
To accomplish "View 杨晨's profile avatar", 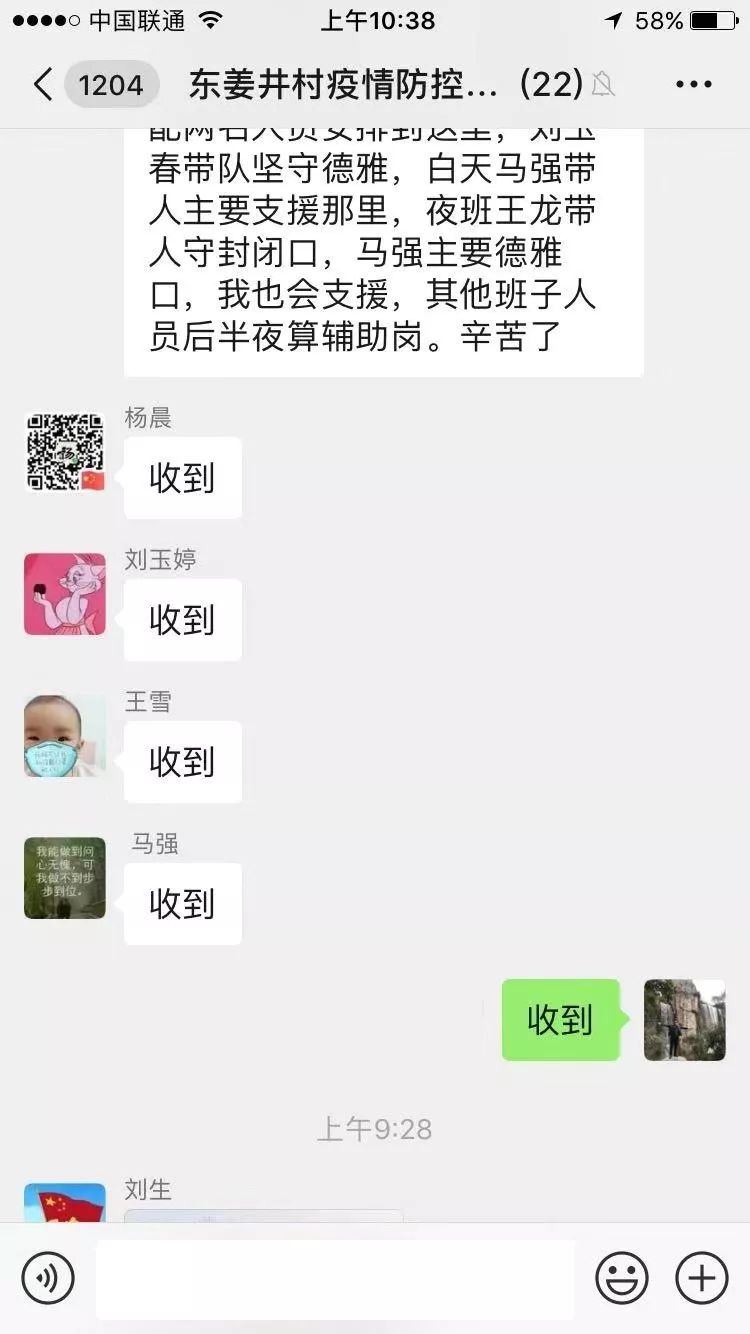I will (65, 452).
